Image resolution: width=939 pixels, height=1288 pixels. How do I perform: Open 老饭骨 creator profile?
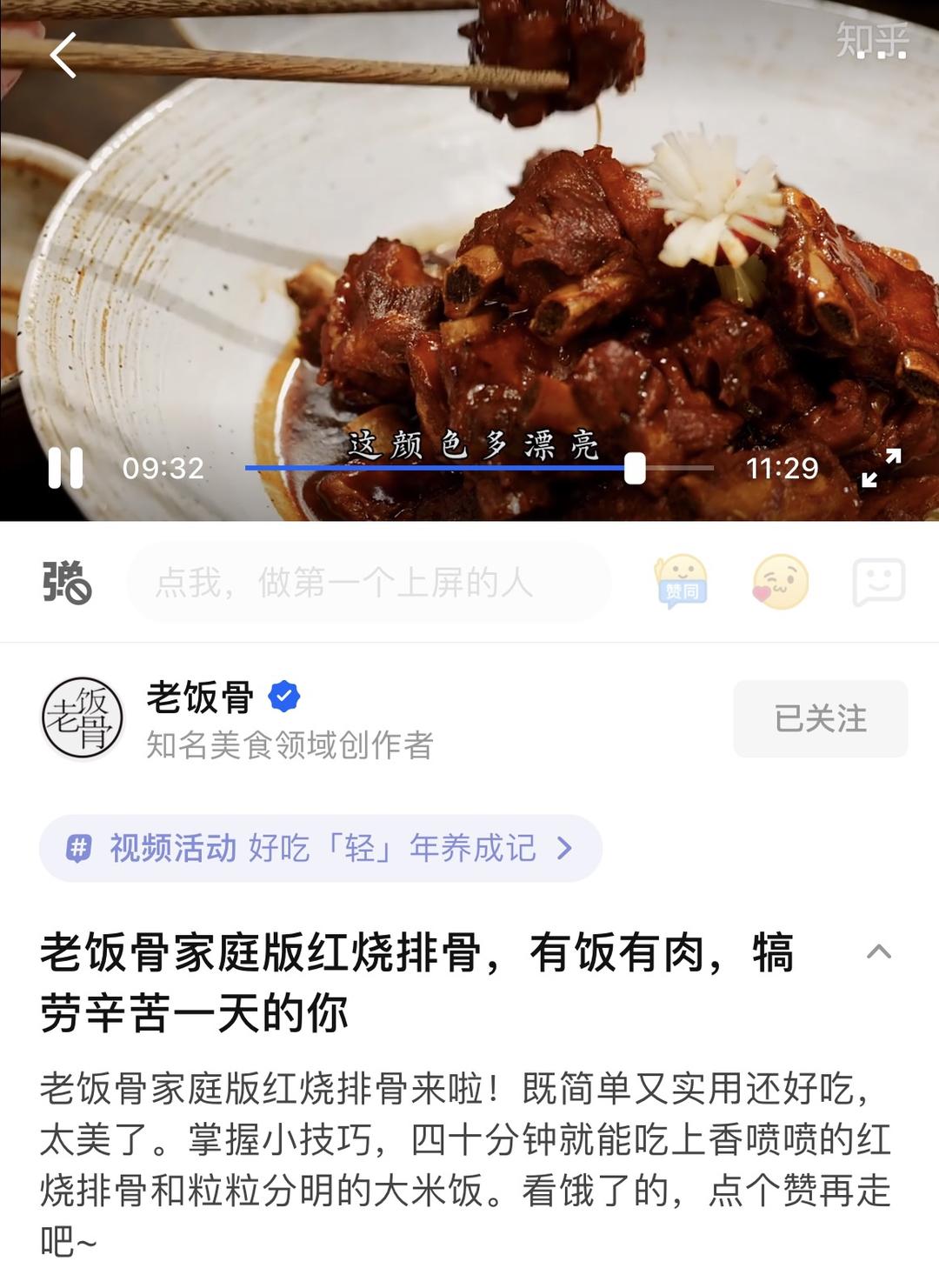(83, 718)
